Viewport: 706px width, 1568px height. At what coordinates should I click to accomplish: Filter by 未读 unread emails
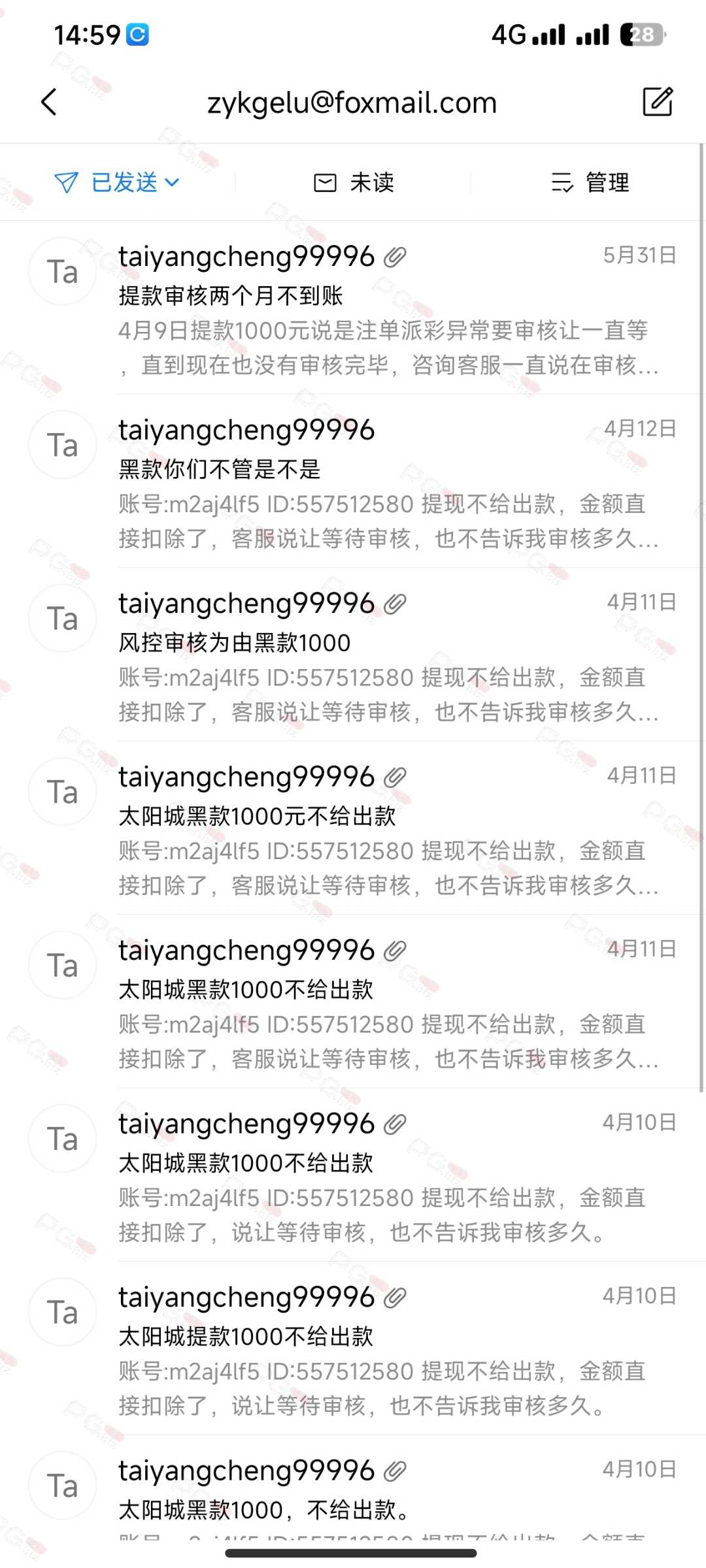[354, 182]
